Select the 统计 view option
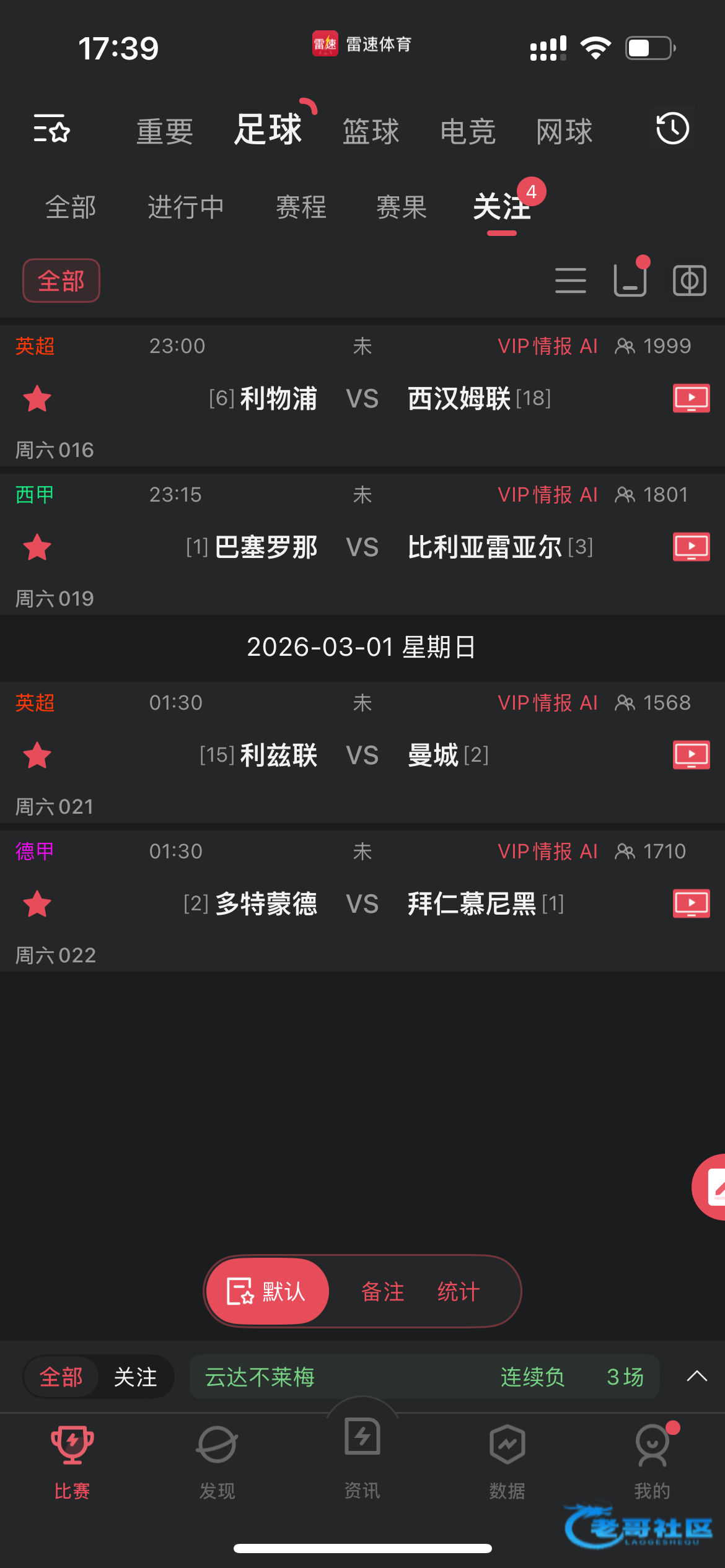 [x=458, y=1292]
